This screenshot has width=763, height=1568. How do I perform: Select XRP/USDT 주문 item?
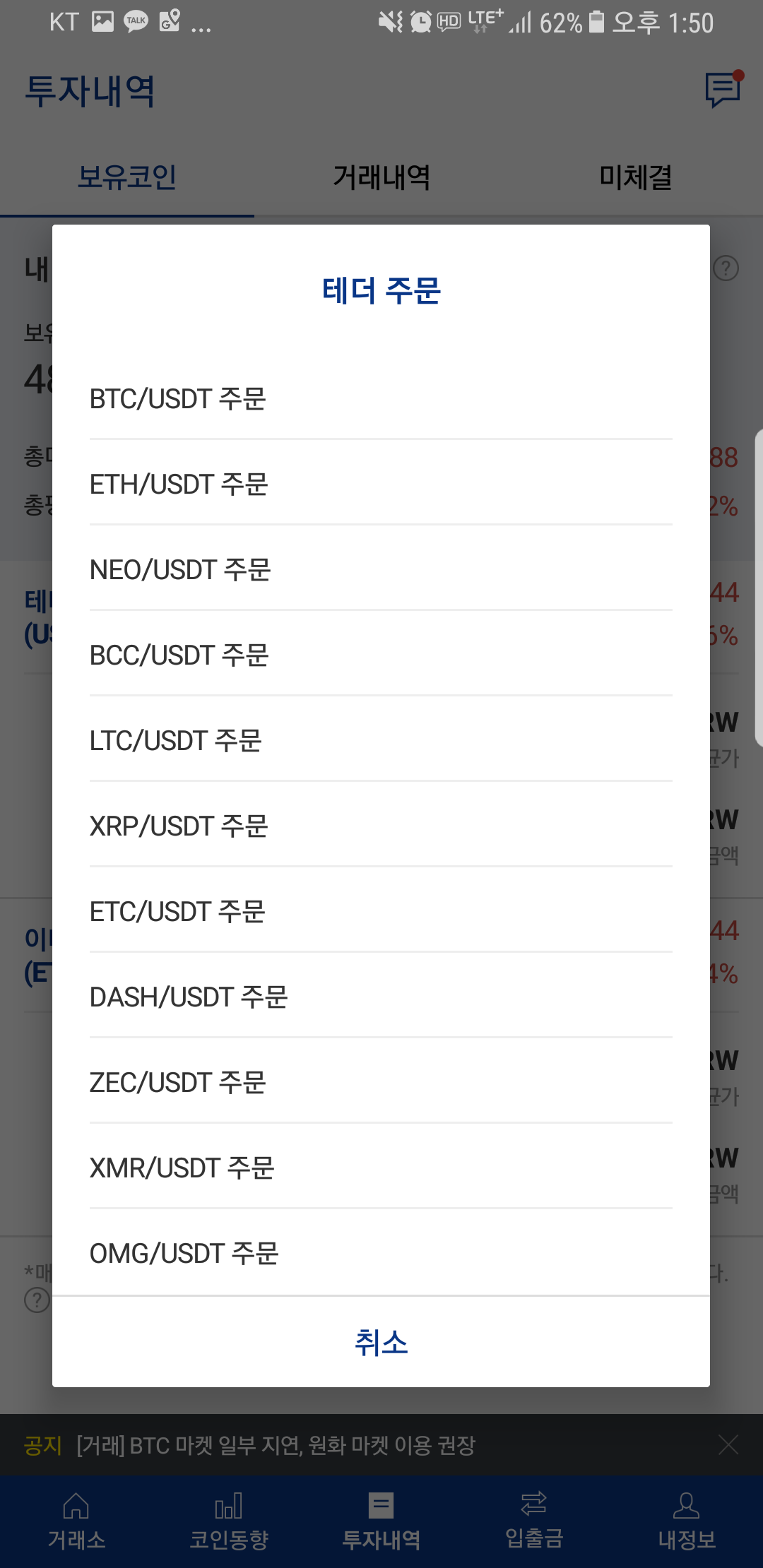point(381,826)
